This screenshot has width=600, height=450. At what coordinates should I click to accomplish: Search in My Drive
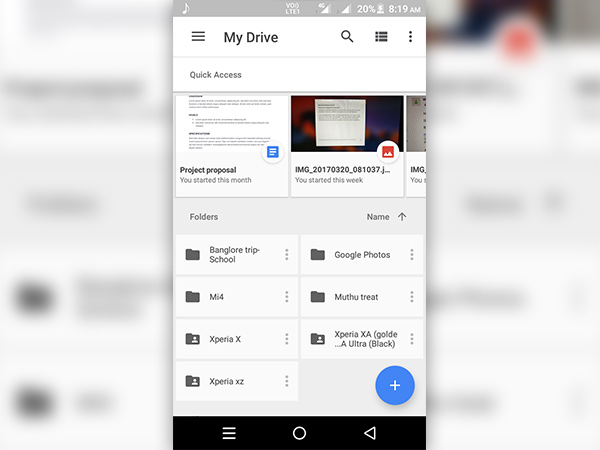[347, 37]
